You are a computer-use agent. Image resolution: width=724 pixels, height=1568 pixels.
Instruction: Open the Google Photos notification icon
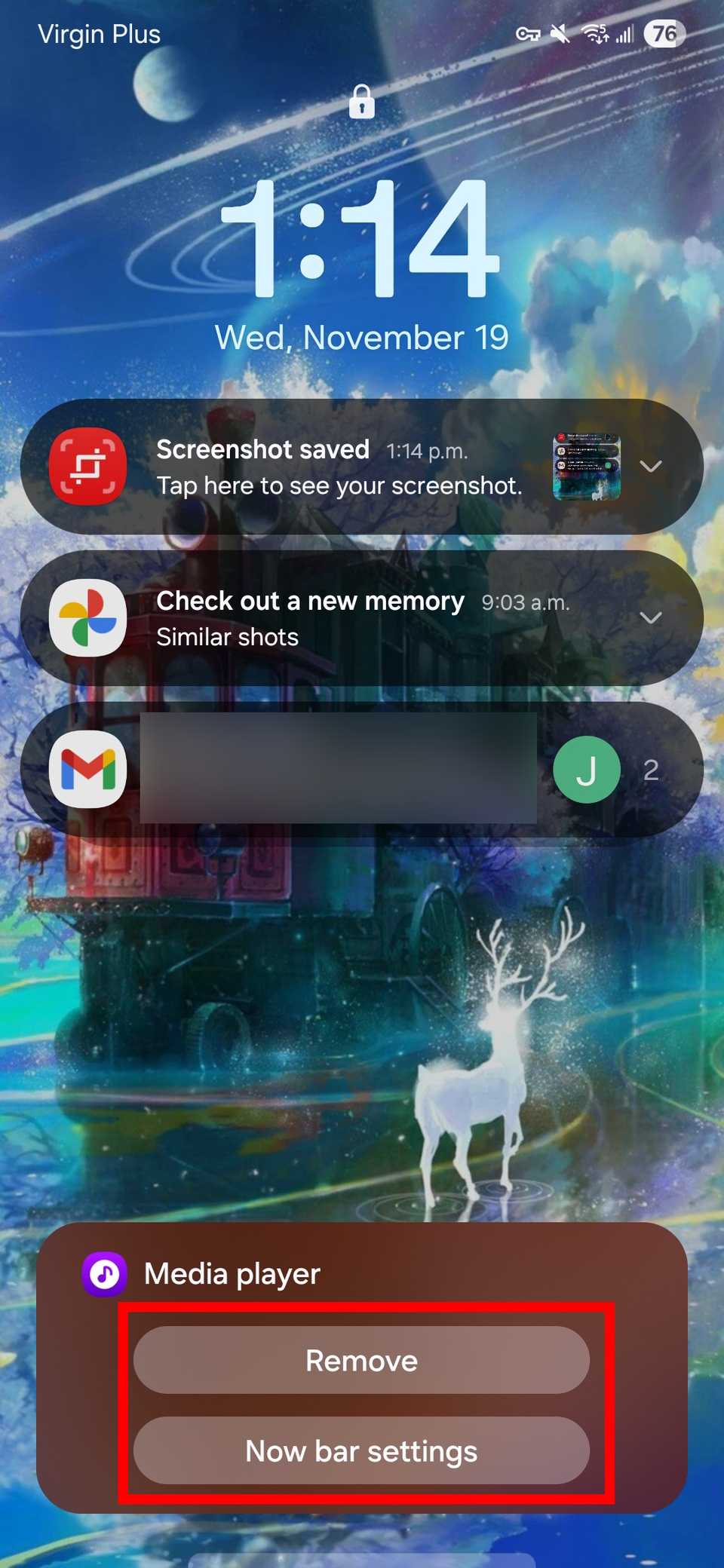tap(87, 617)
